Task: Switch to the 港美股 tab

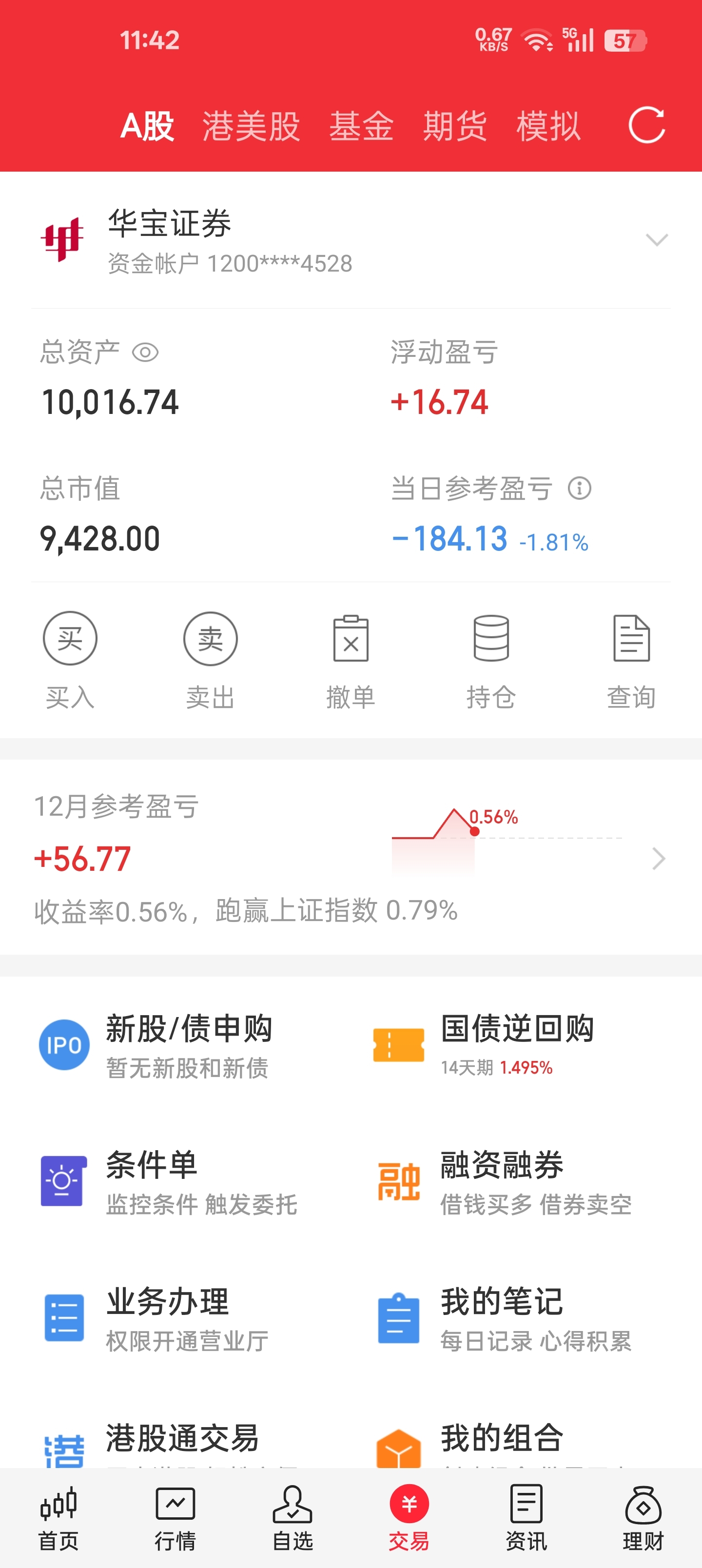Action: (x=251, y=126)
